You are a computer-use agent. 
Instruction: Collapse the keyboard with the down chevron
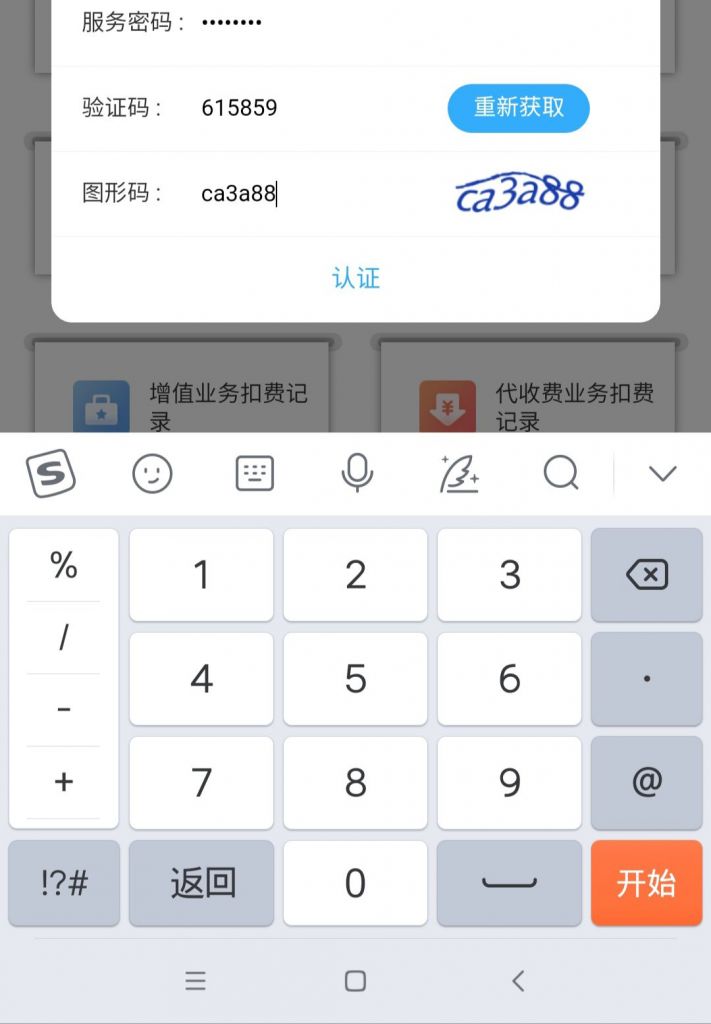click(662, 473)
